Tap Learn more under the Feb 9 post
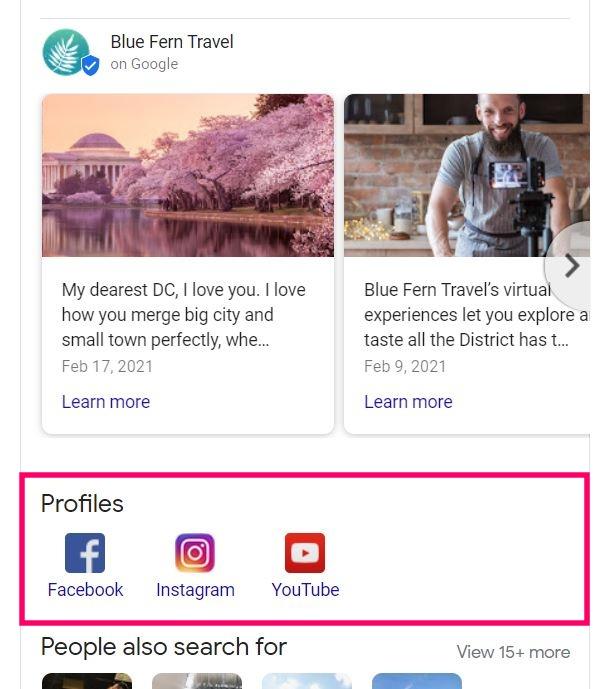The width and height of the screenshot is (607, 689). pos(408,402)
